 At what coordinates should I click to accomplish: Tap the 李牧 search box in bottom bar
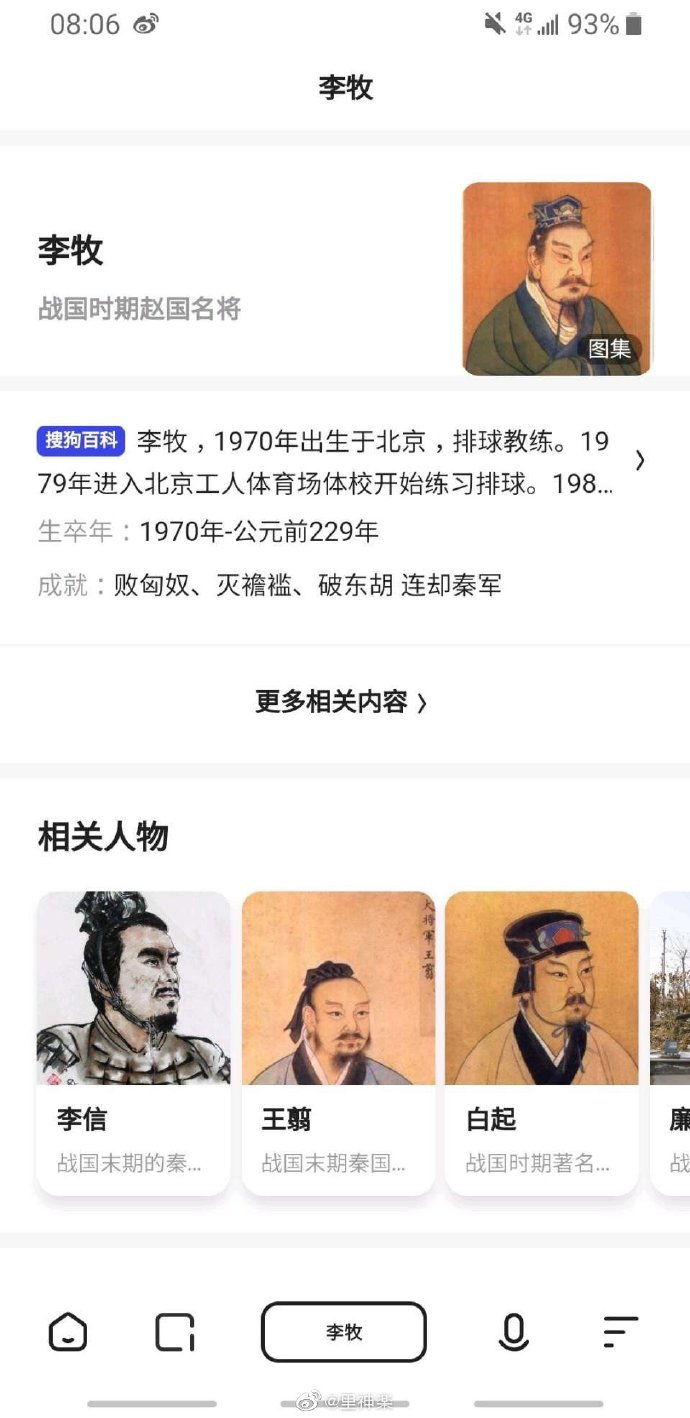344,1332
